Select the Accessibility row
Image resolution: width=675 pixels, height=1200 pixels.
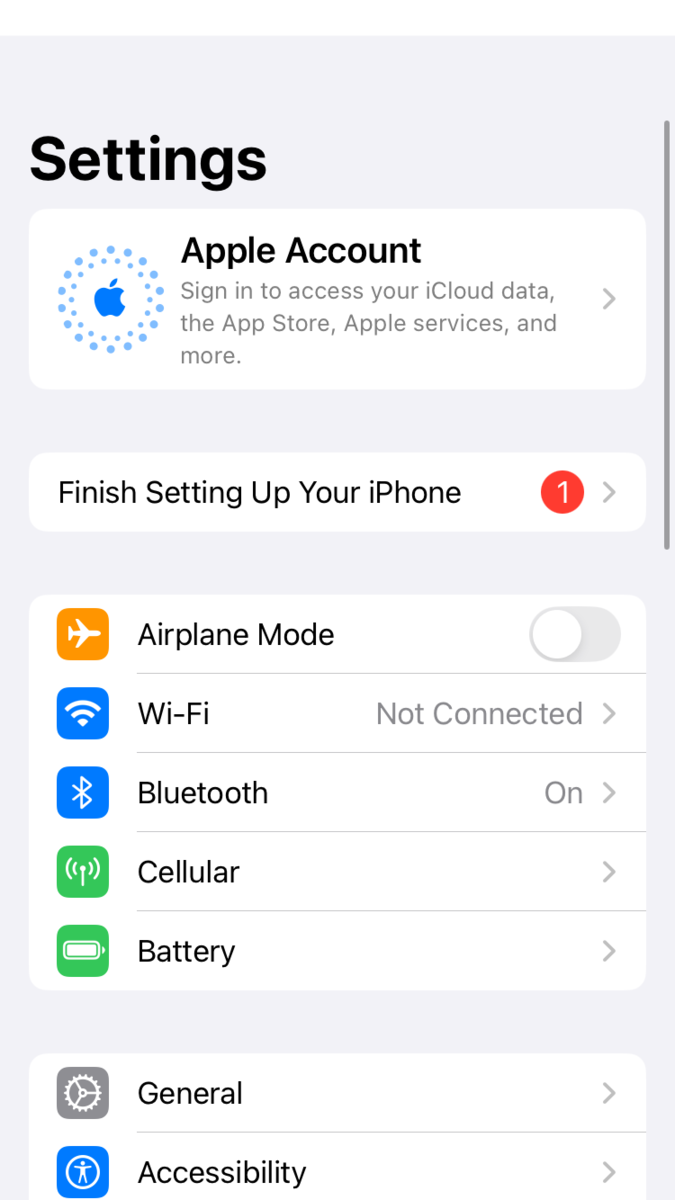(x=337, y=1171)
